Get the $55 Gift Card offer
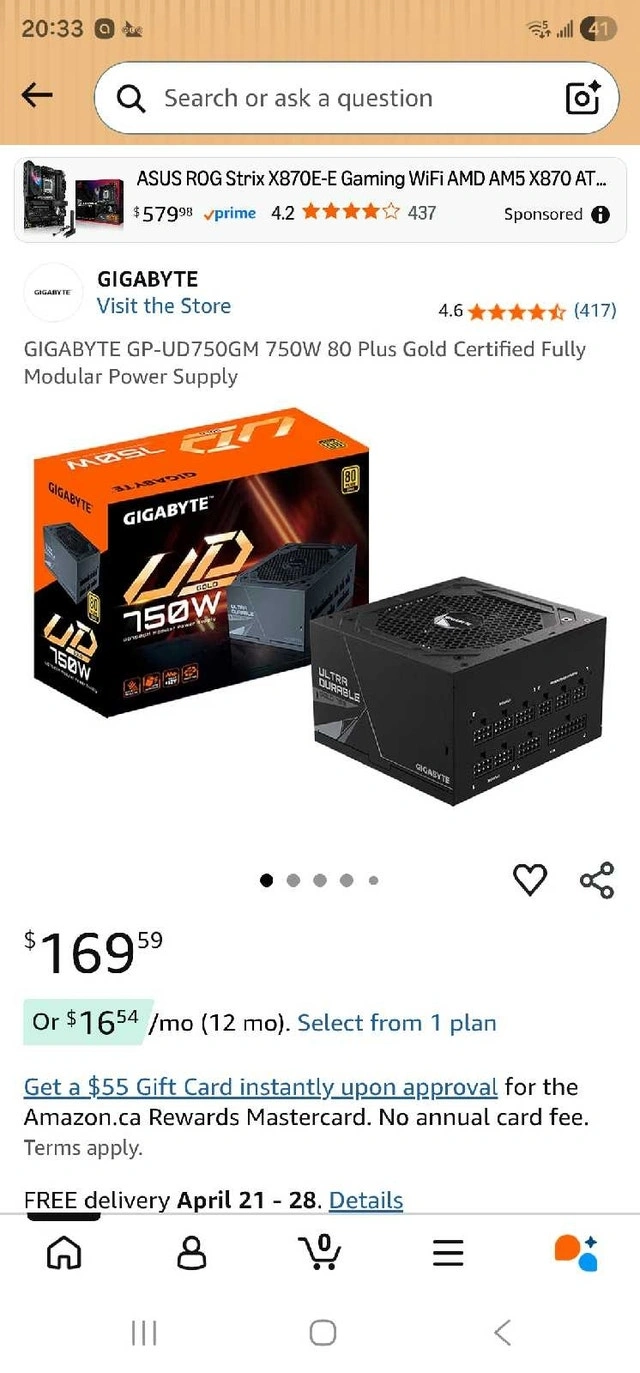The width and height of the screenshot is (640, 1373). [x=260, y=1087]
